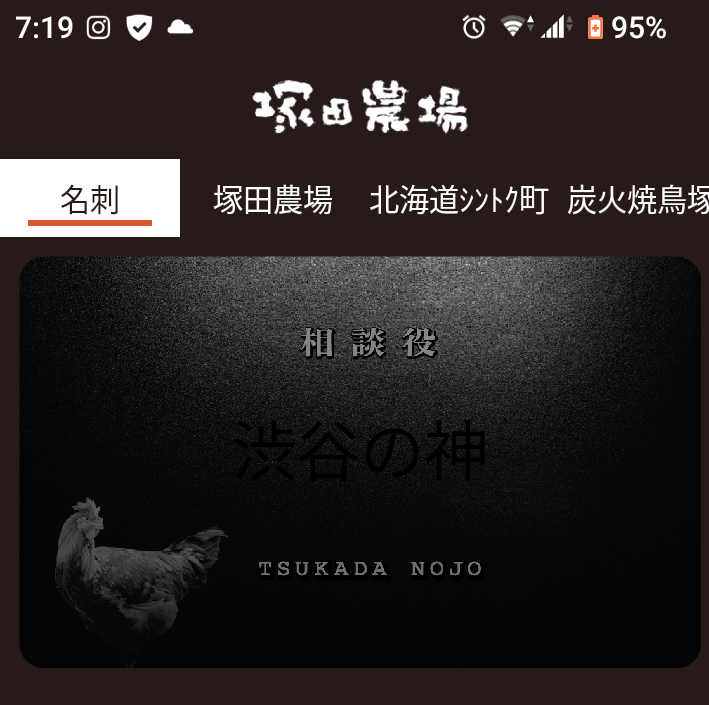Switch to the 塚田農場 tab
This screenshot has width=709, height=705.
[273, 200]
